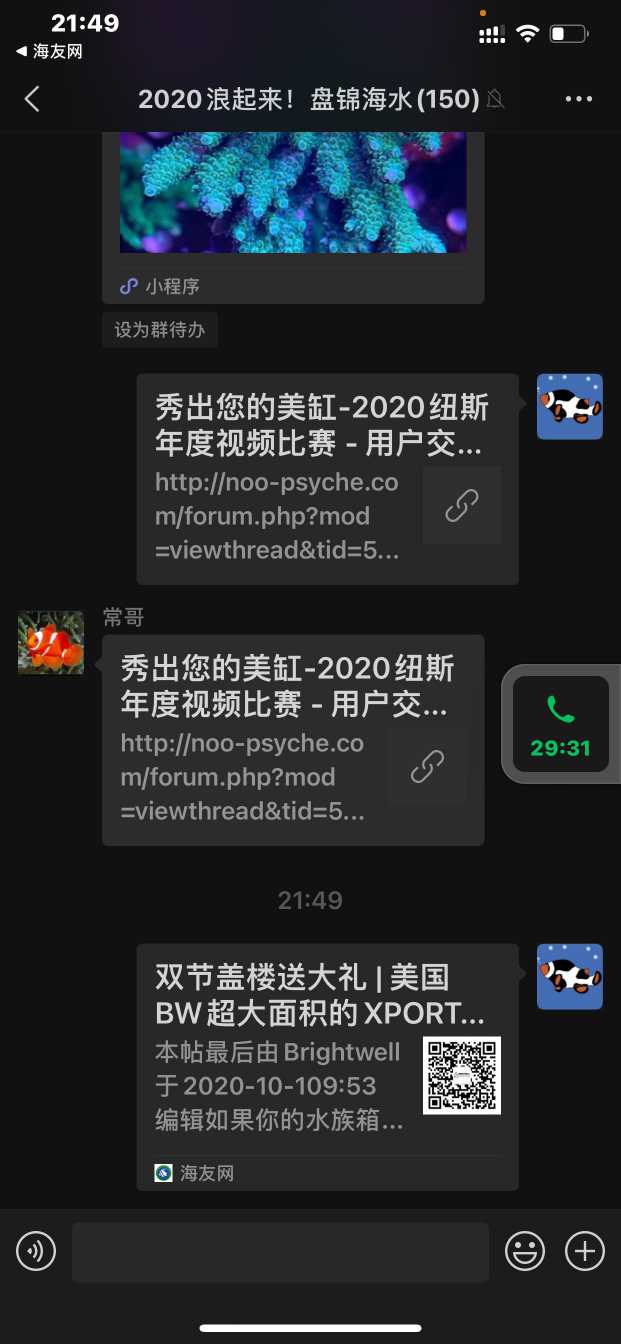
Task: Switch to voice message input
Action: click(36, 1252)
